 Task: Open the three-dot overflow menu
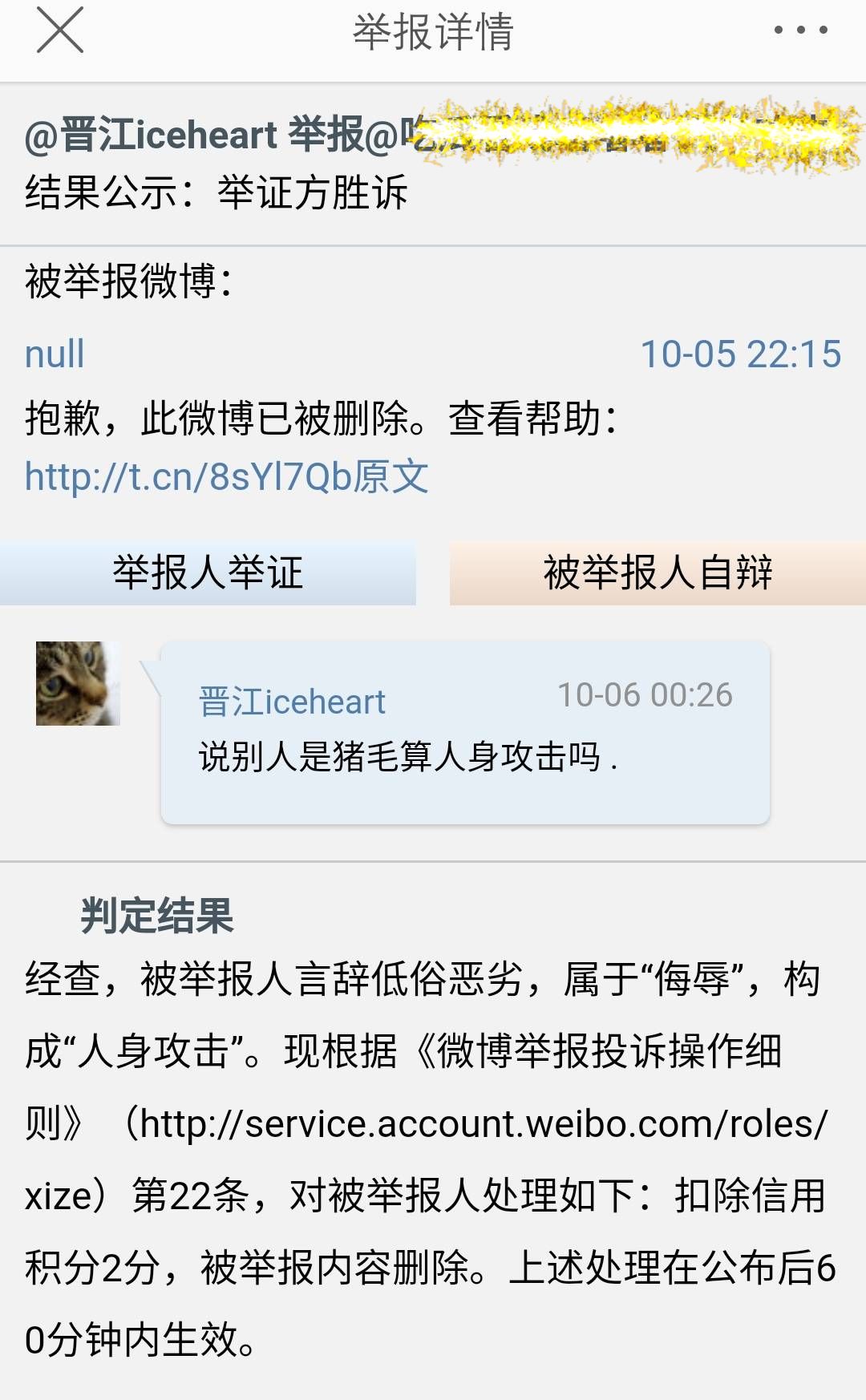(800, 30)
